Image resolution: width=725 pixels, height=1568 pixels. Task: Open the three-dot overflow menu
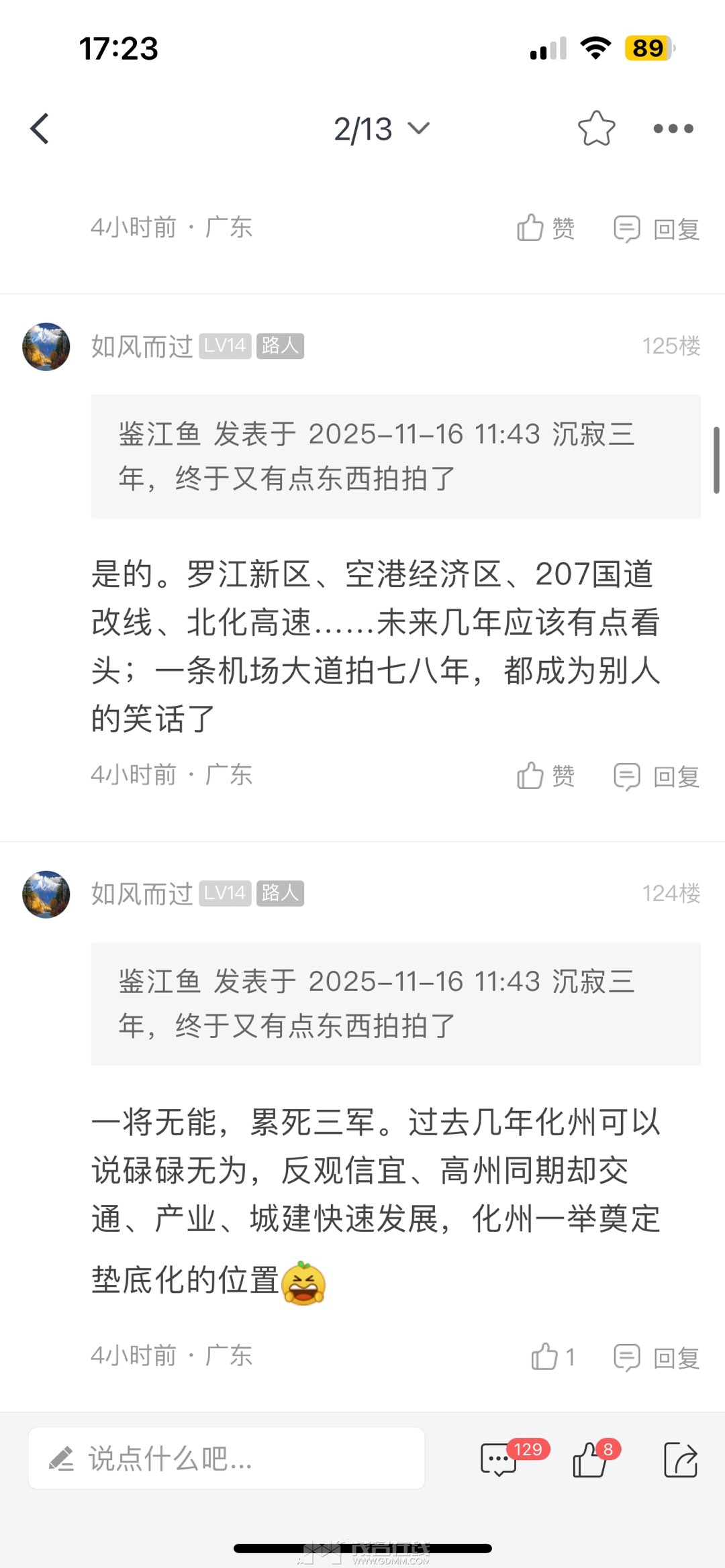tap(673, 128)
